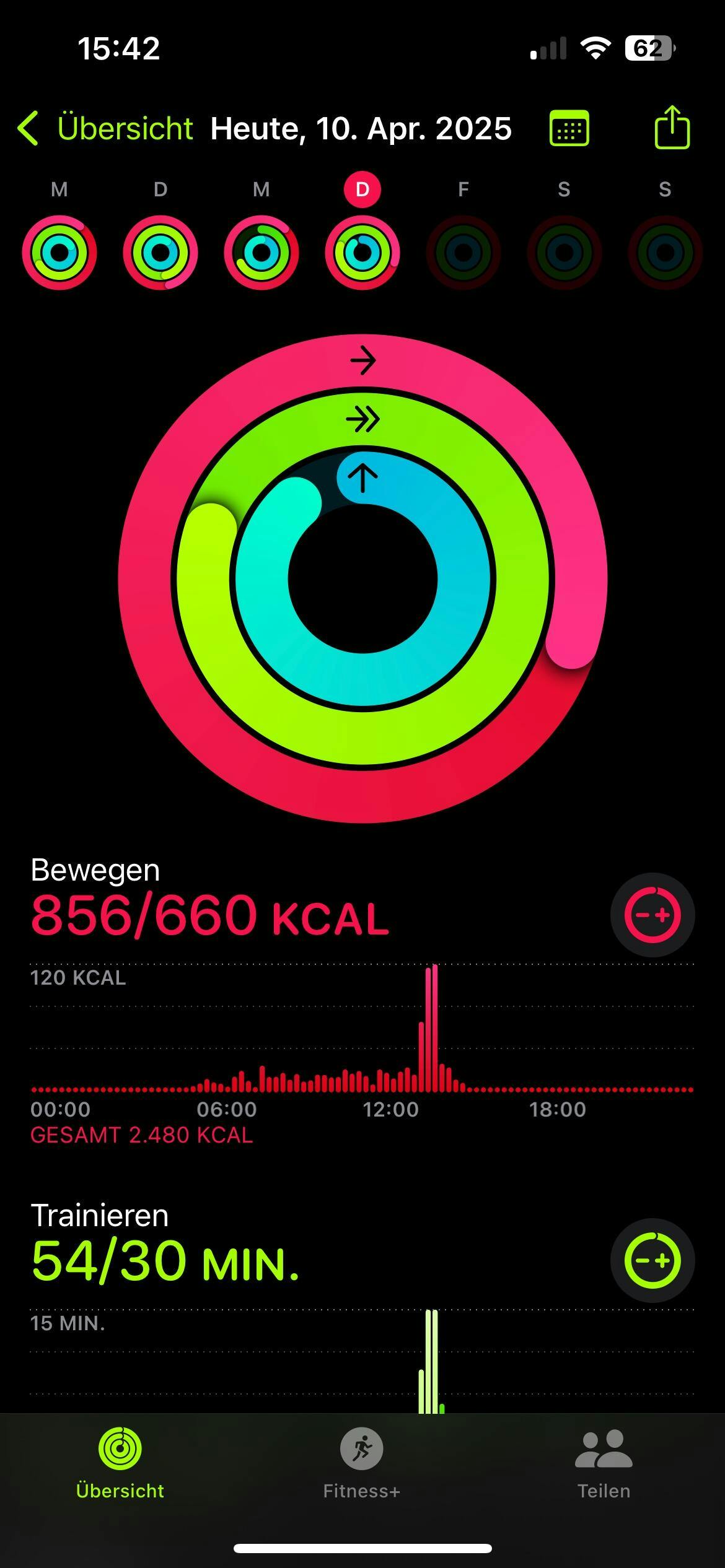Go back to Übersicht

point(105,129)
